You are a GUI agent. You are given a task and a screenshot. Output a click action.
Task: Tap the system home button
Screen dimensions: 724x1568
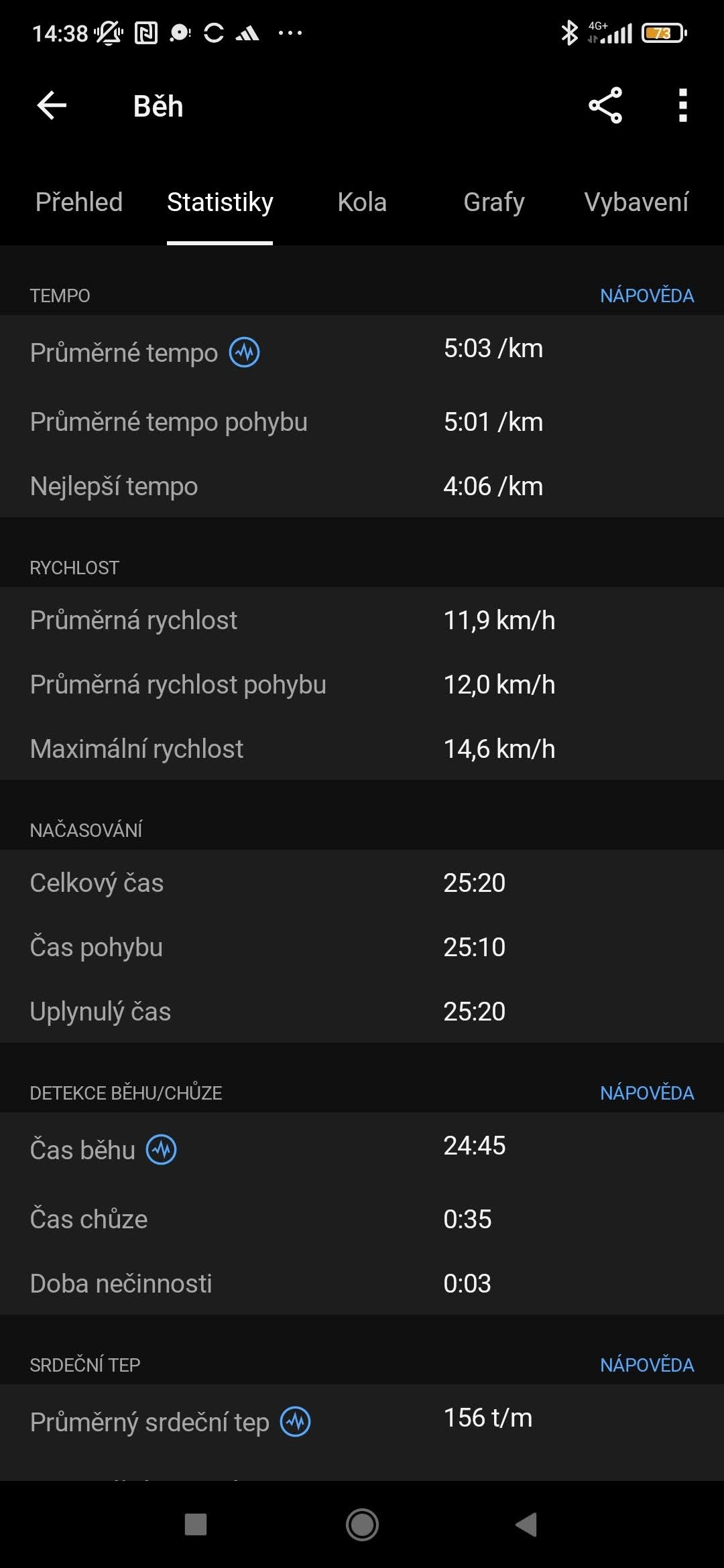pos(362,1525)
